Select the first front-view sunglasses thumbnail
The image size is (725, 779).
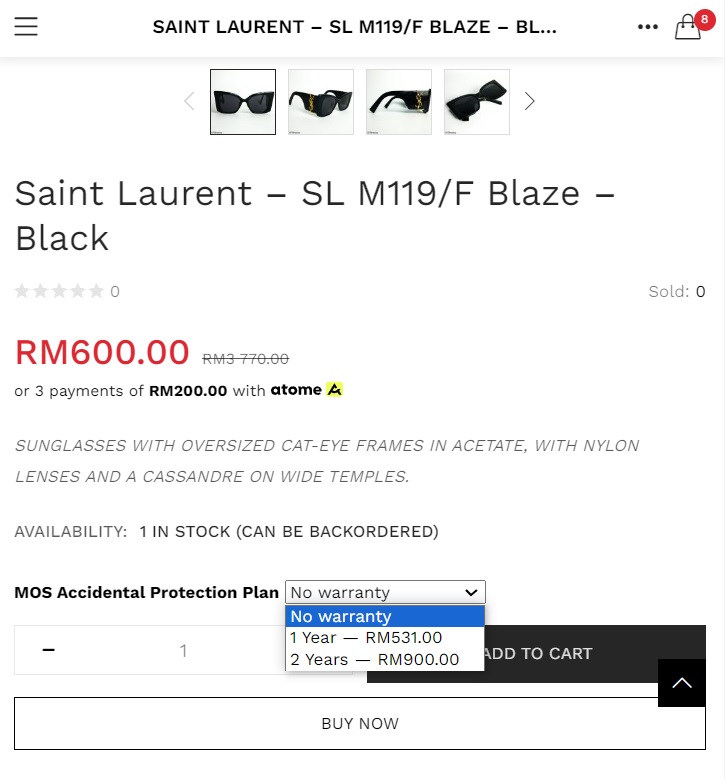point(243,102)
